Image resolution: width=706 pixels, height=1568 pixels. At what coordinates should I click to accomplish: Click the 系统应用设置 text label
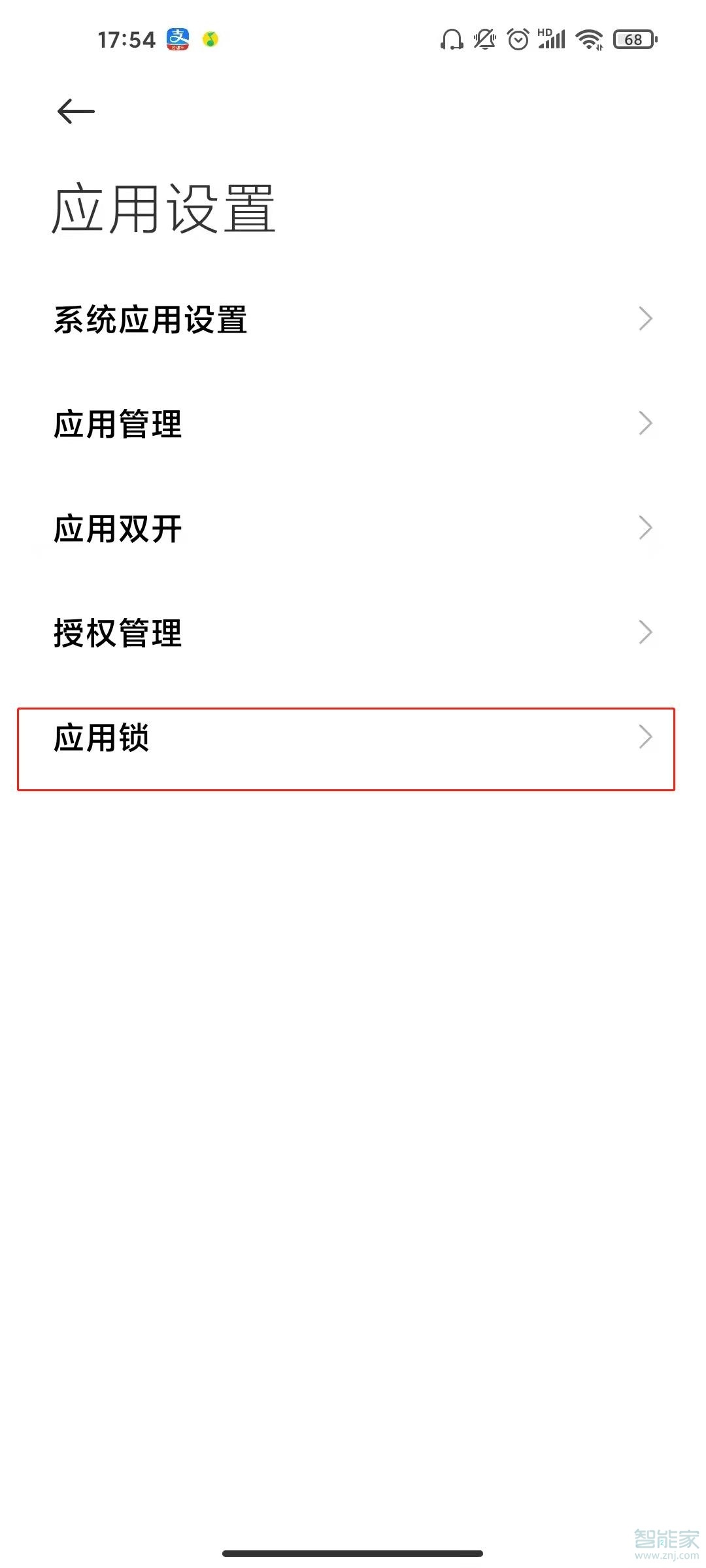tap(149, 319)
